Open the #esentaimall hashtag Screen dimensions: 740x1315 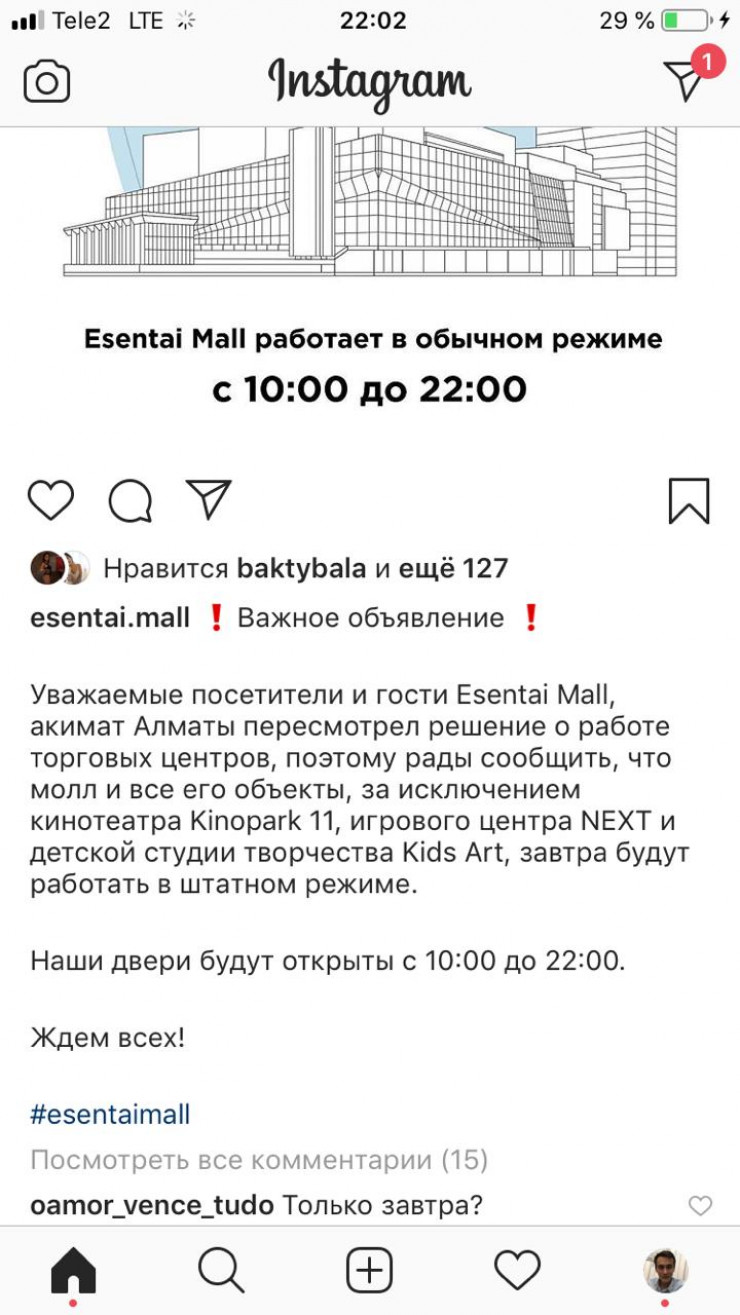point(110,1114)
